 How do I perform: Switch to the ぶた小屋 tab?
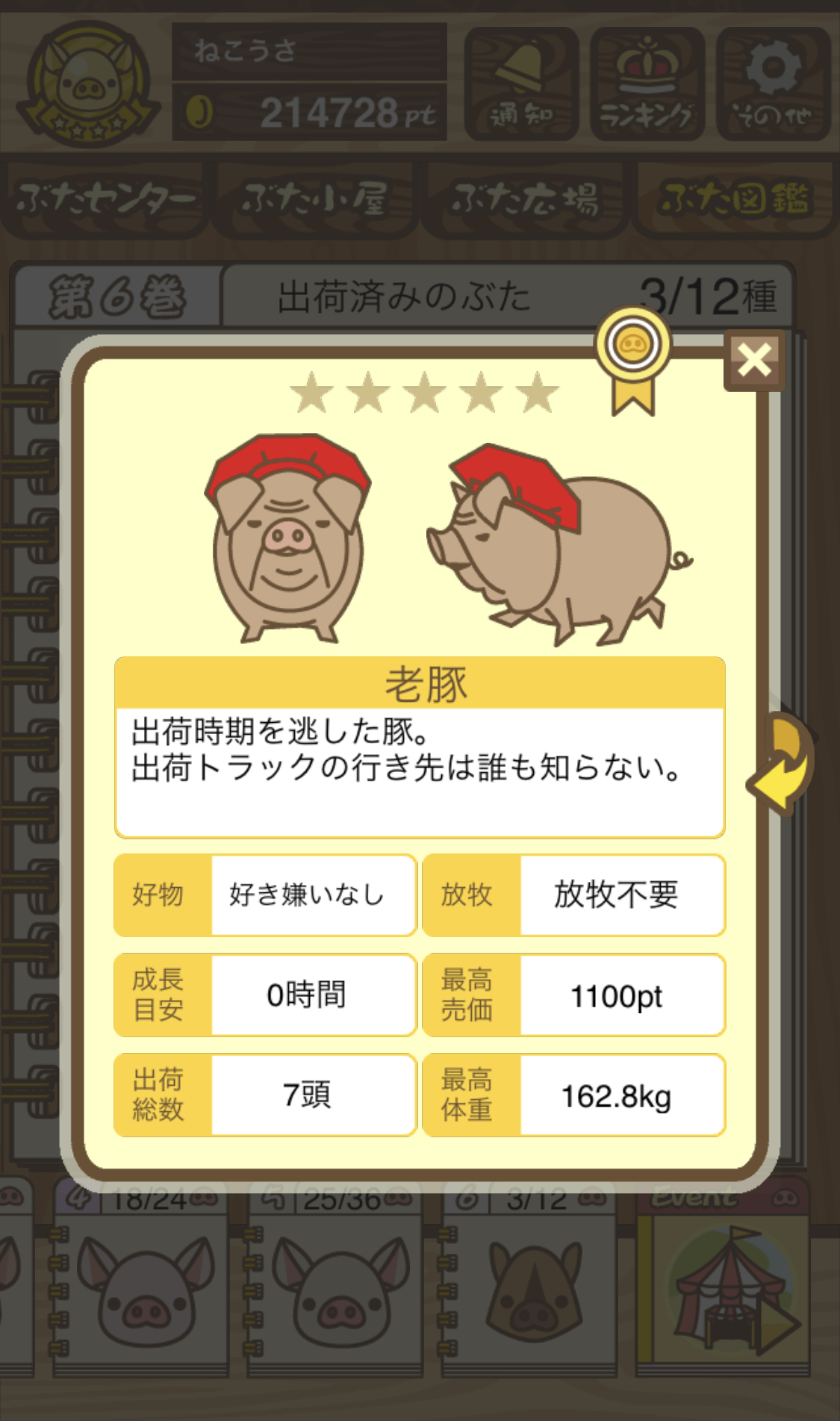point(314,199)
